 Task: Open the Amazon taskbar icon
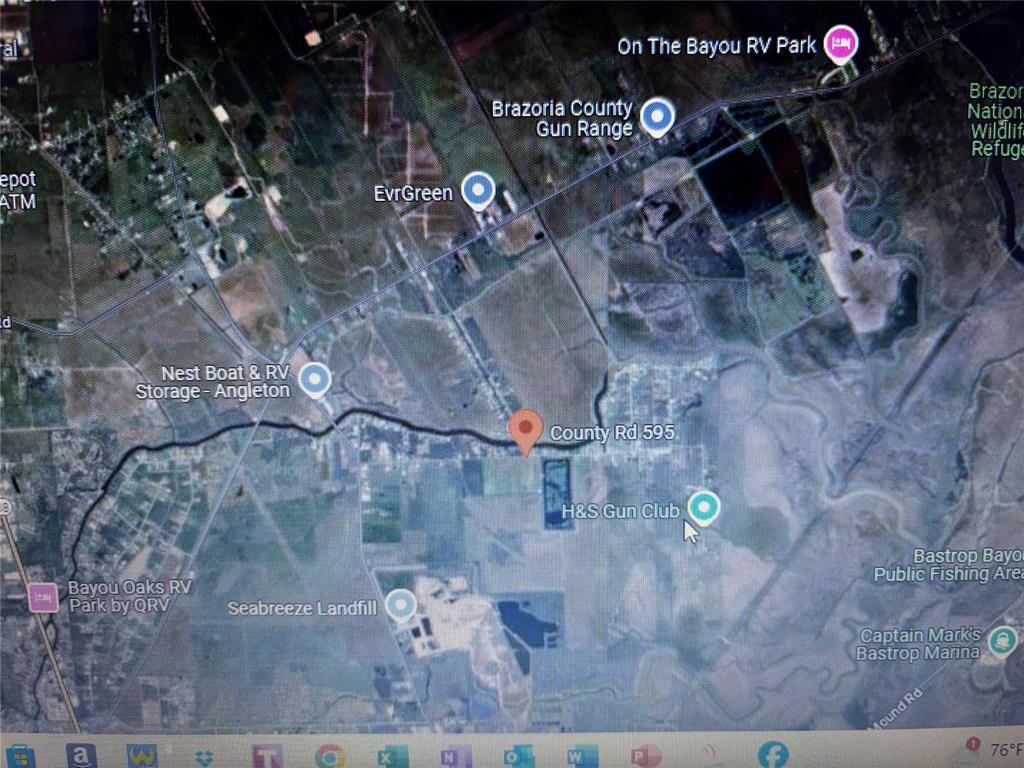pyautogui.click(x=82, y=756)
